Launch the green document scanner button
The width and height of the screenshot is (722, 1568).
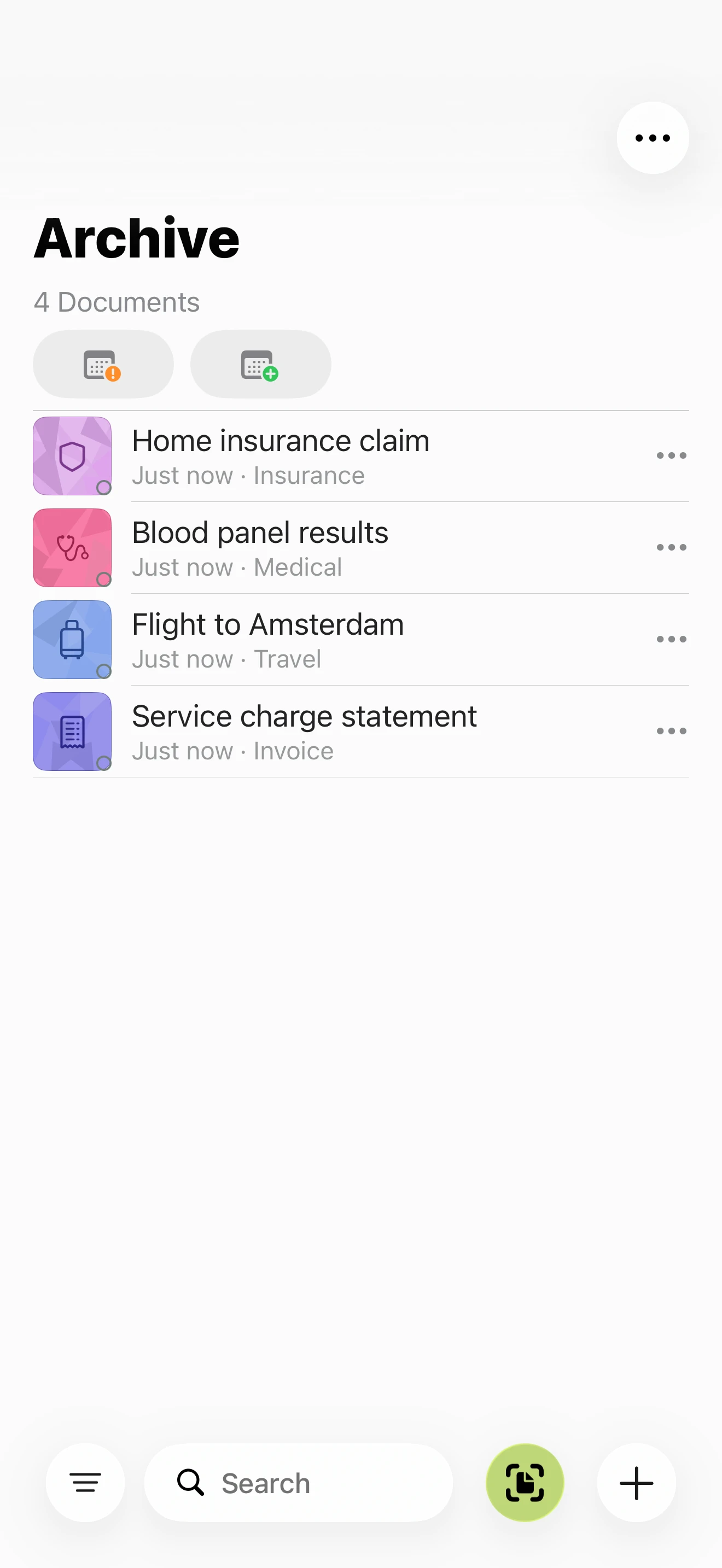coord(525,1483)
